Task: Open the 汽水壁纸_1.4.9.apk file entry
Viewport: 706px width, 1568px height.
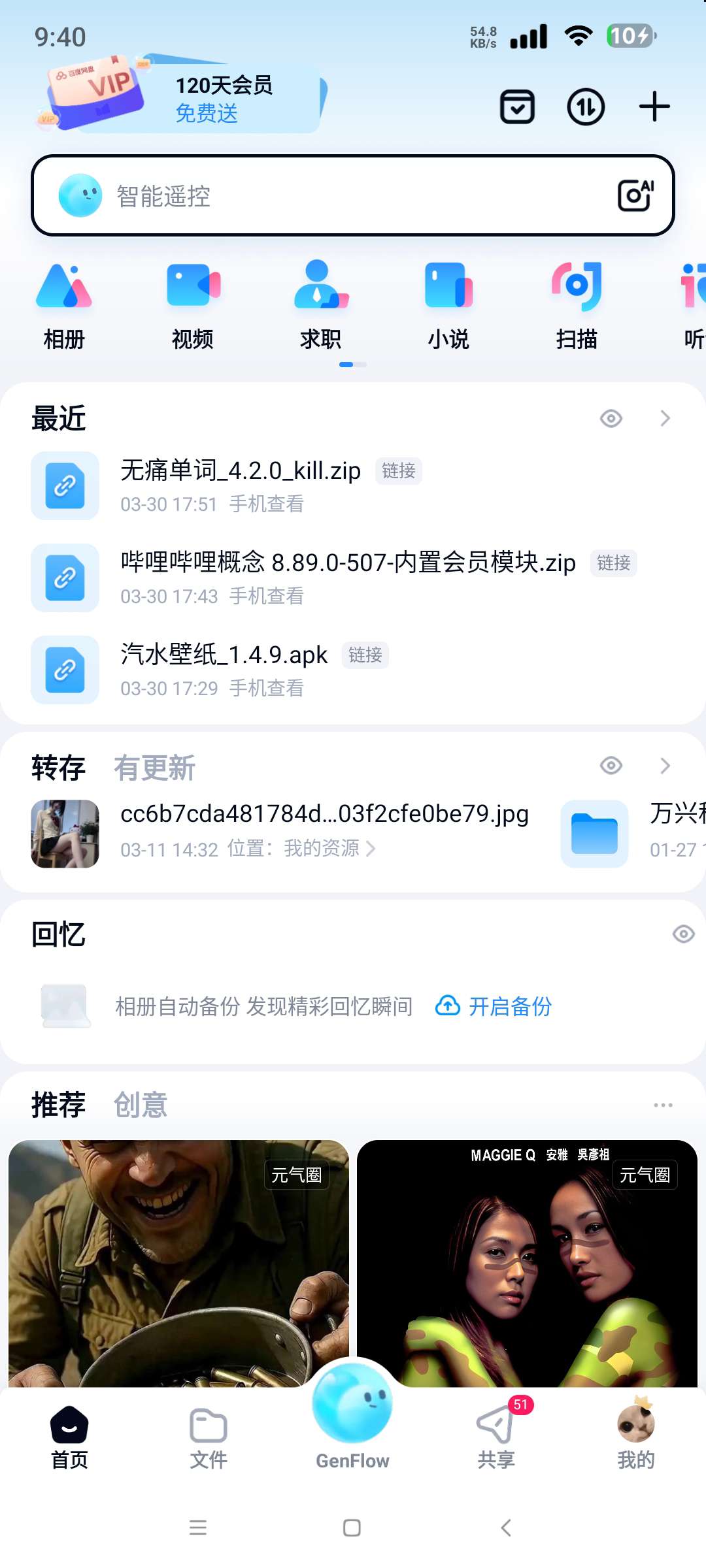Action: pos(224,654)
